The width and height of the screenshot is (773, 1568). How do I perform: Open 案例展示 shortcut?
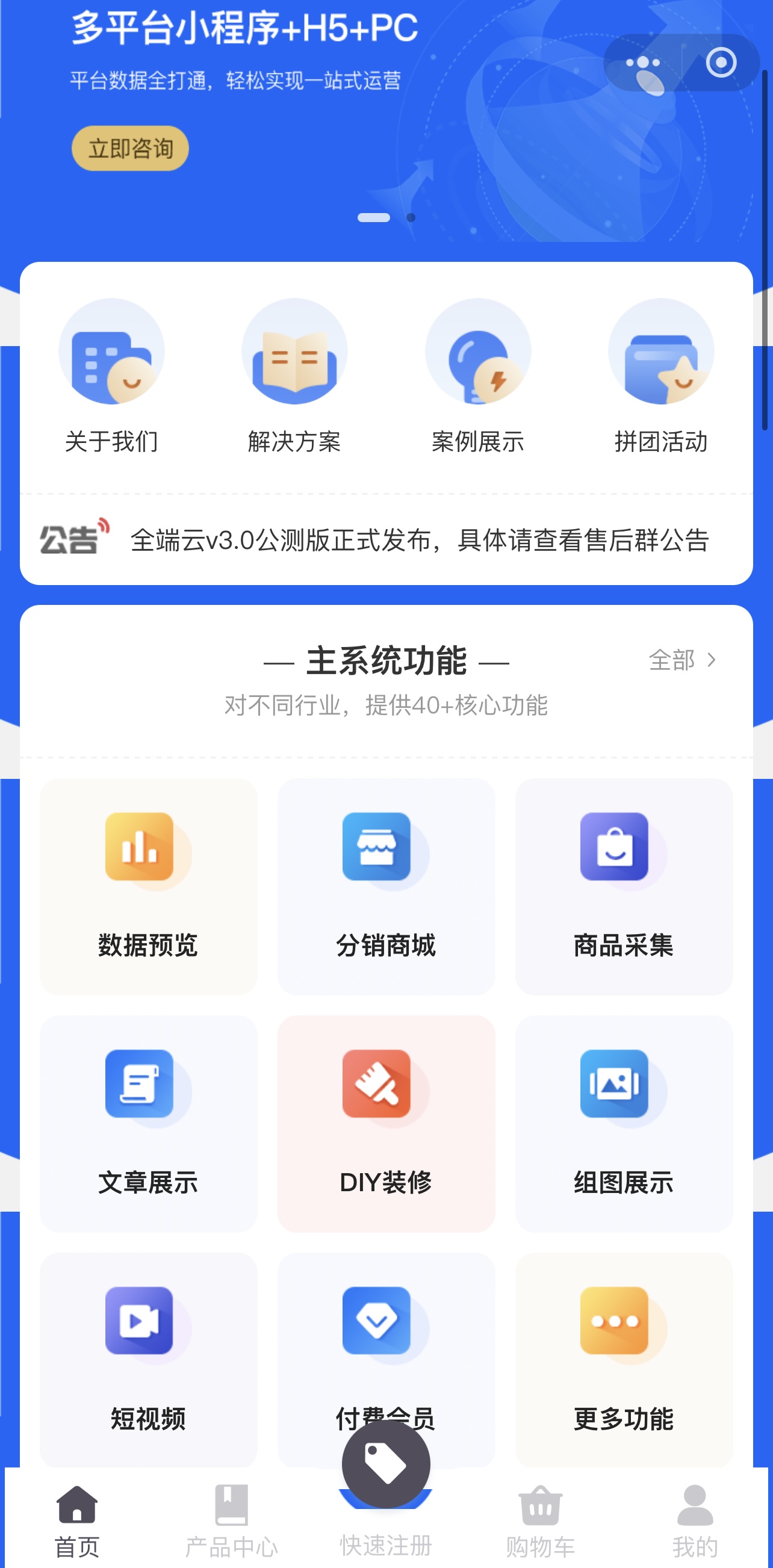(478, 376)
